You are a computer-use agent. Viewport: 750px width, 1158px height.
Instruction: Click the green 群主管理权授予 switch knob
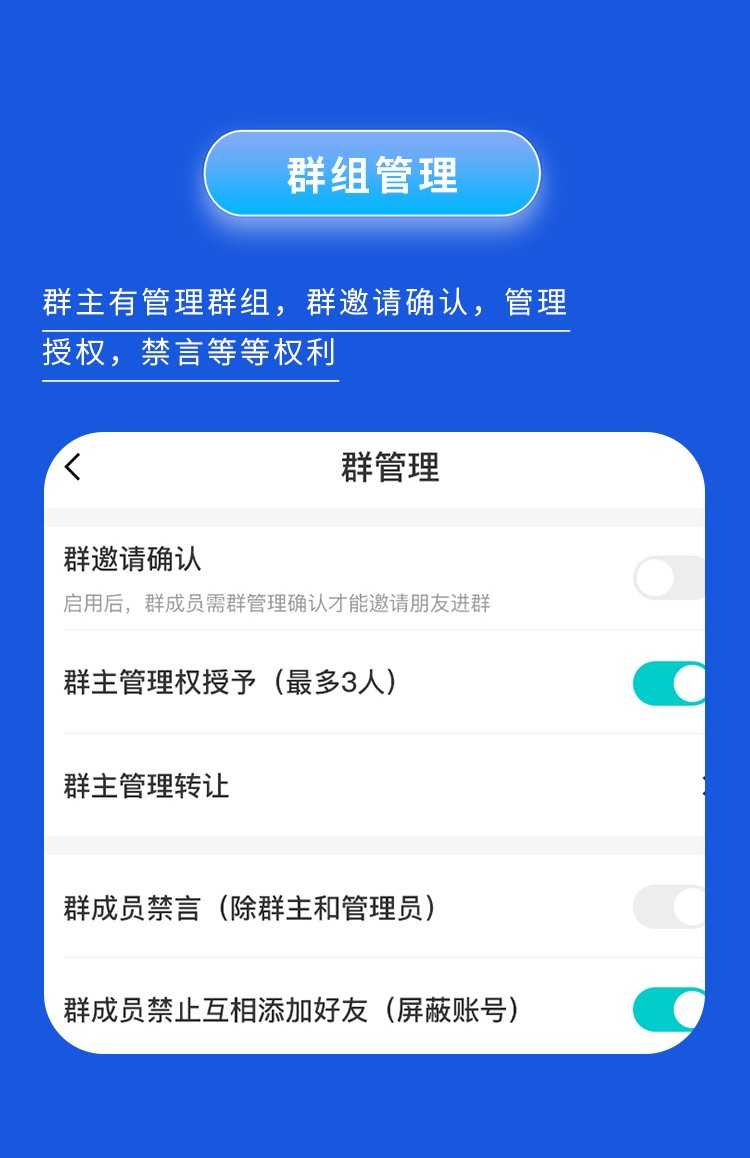pos(690,682)
